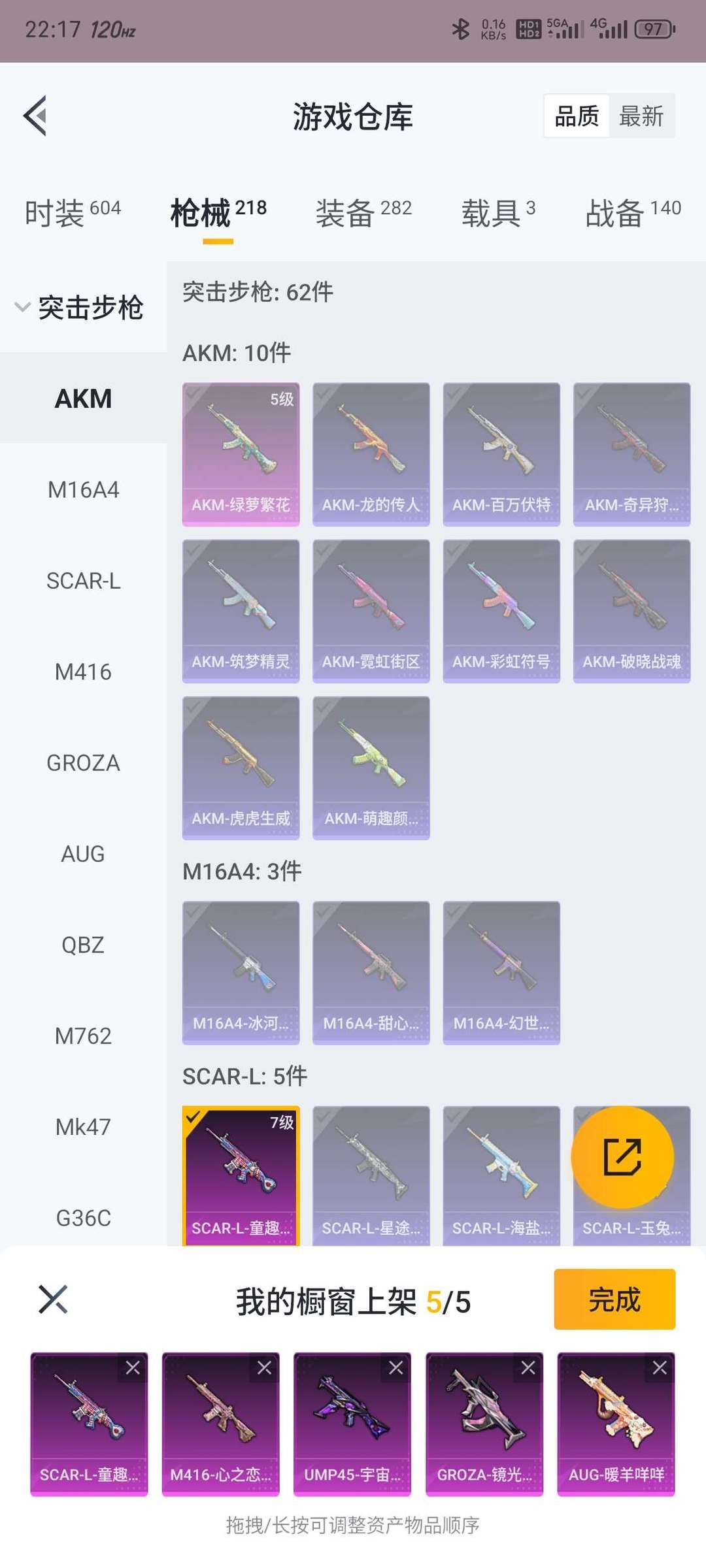The image size is (706, 1568).
Task: Collapse the 突击步枪 category
Action: (79, 307)
